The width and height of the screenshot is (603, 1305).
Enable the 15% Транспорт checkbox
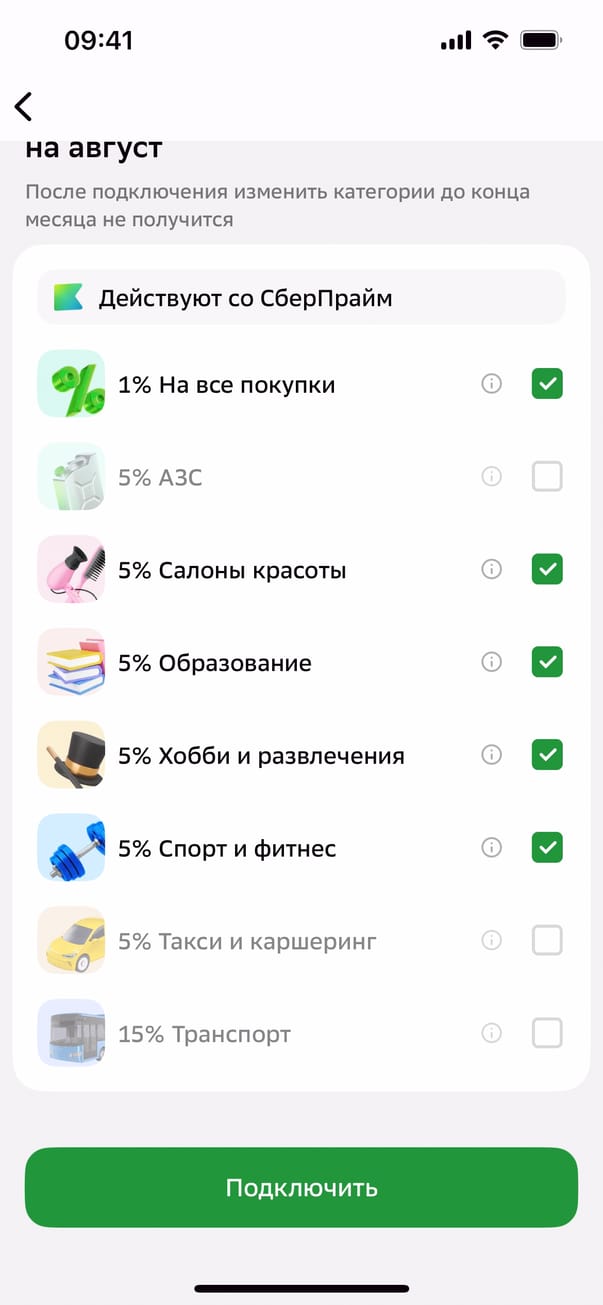[547, 1033]
